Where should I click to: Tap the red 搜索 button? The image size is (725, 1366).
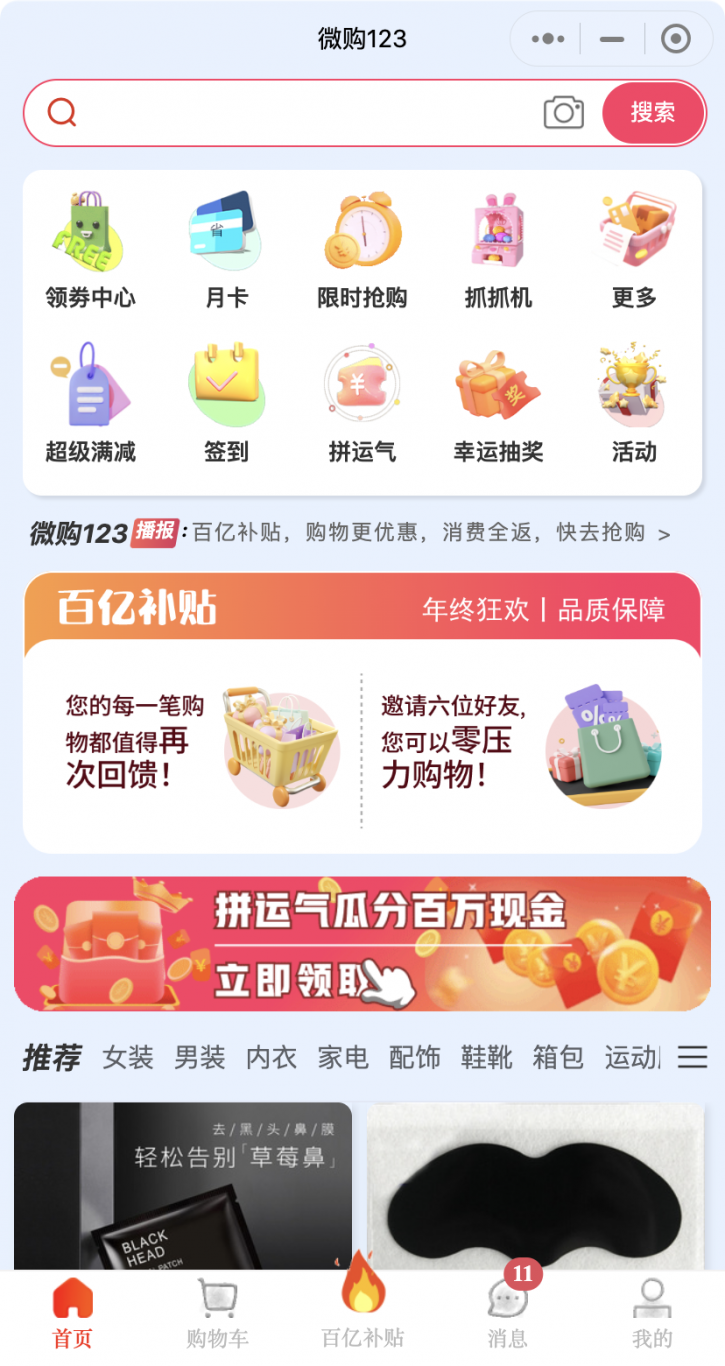click(x=653, y=113)
